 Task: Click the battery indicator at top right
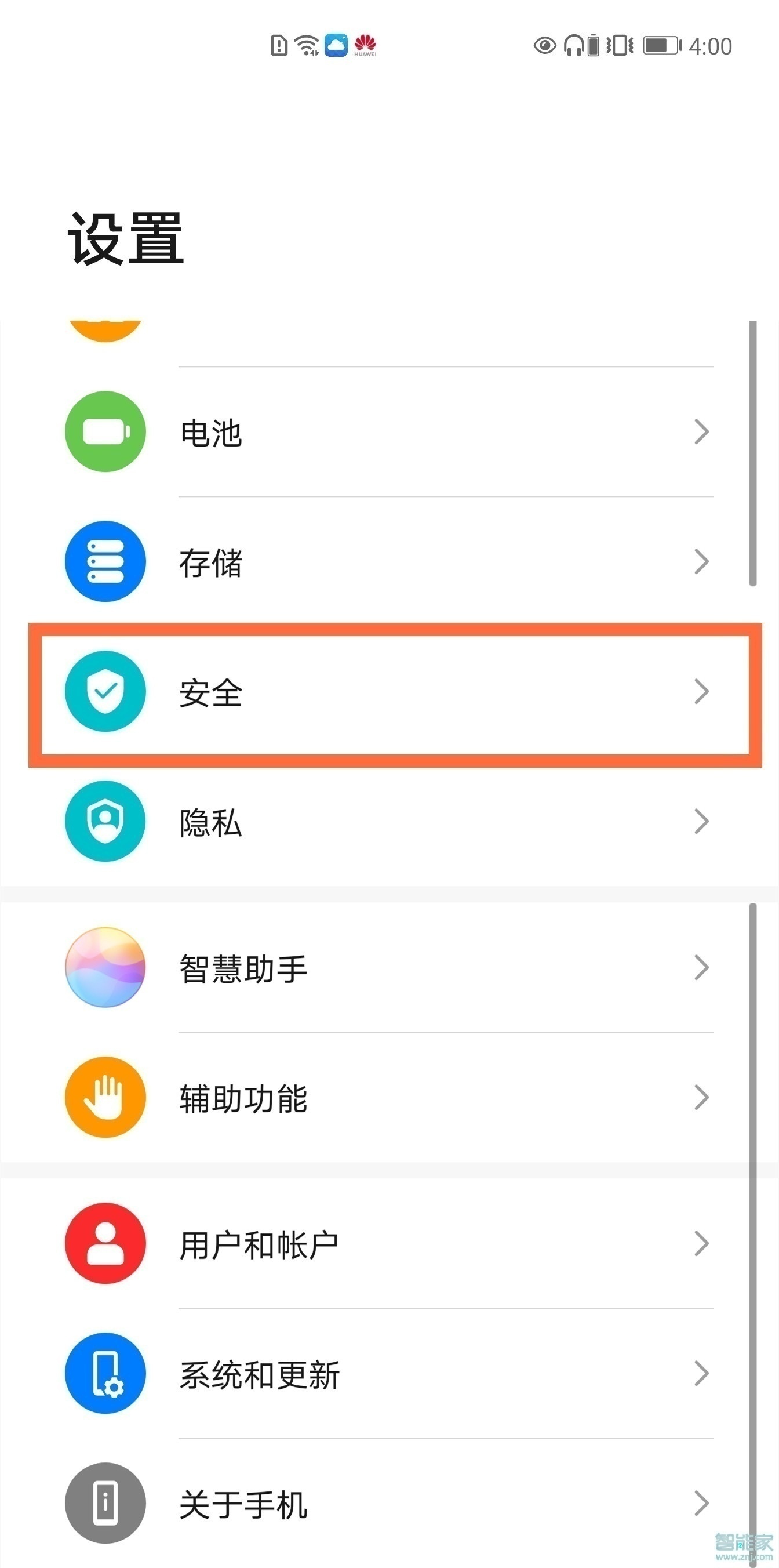point(661,44)
